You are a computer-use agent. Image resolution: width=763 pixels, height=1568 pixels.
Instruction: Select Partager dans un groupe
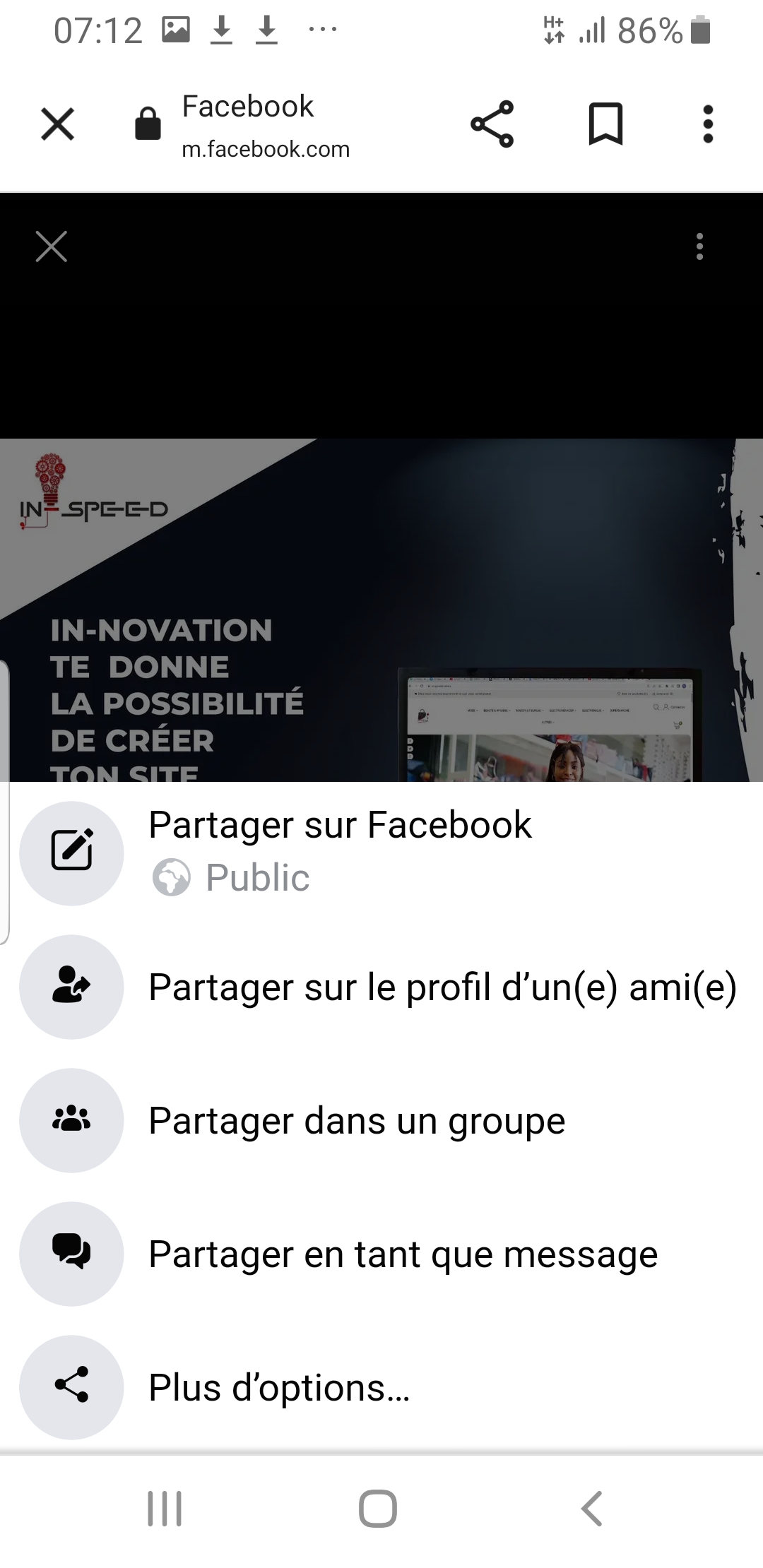(x=357, y=1120)
